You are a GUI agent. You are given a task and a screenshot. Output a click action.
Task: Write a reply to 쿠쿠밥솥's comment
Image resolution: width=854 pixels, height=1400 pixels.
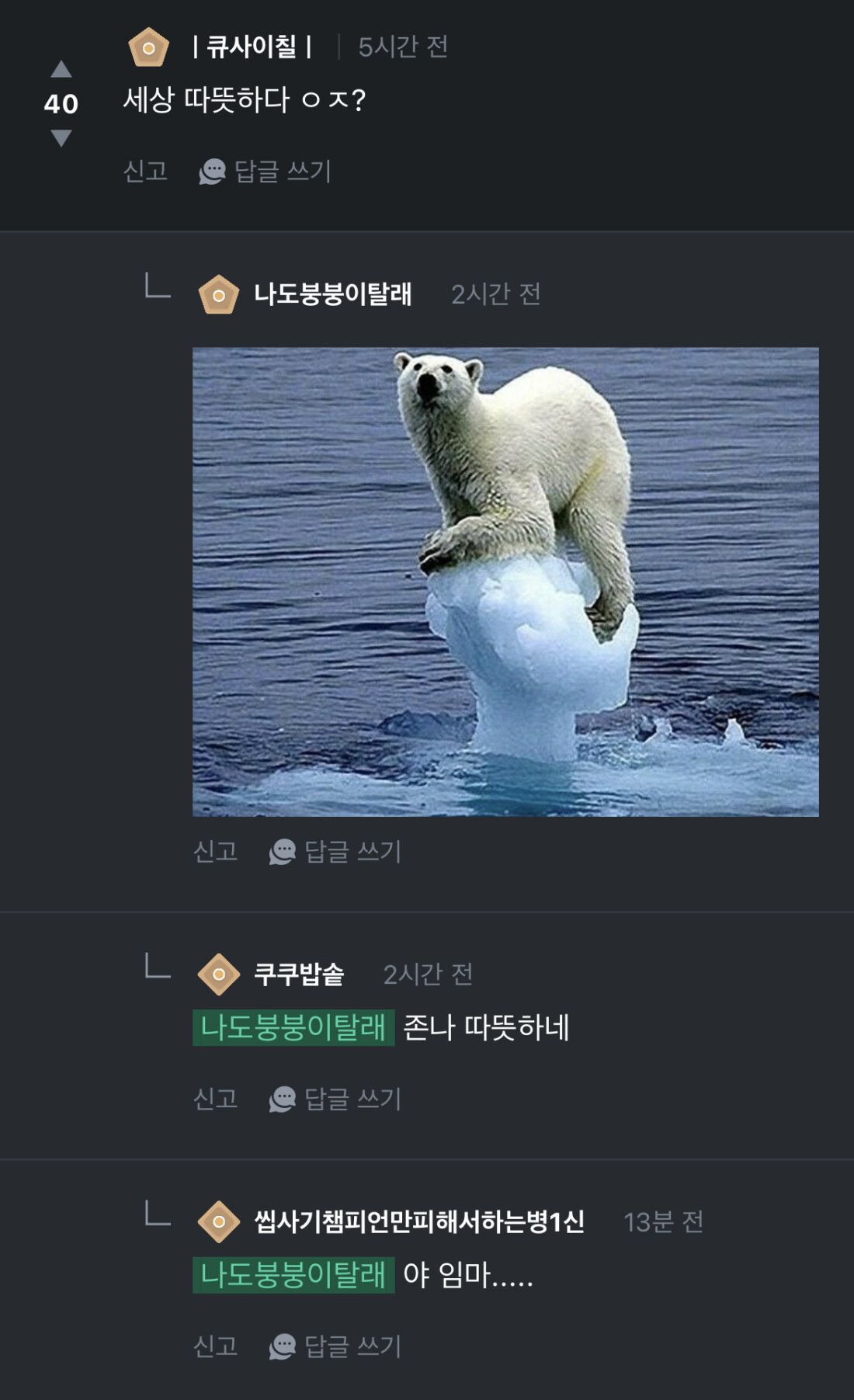336,1098
